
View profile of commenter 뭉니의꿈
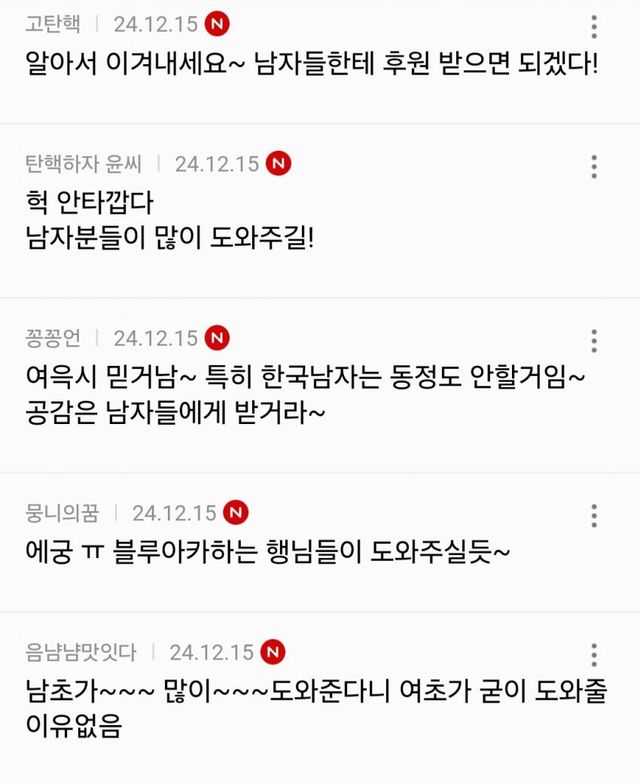(62, 513)
